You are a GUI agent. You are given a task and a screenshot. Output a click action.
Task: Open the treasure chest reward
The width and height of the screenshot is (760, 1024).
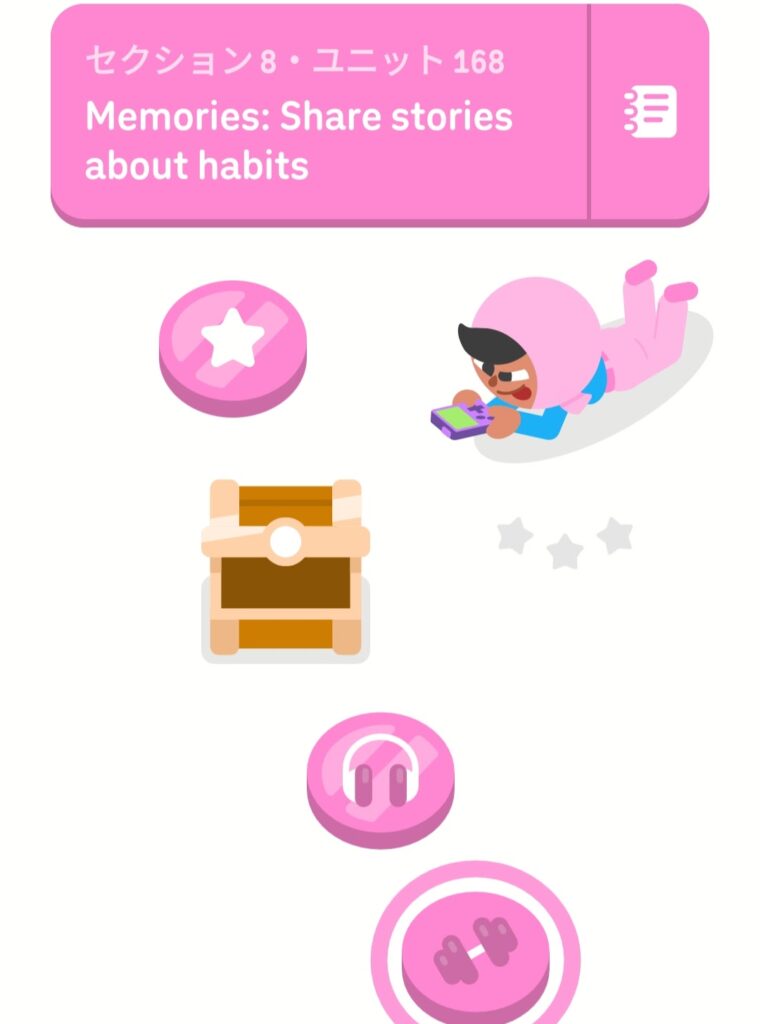point(285,567)
